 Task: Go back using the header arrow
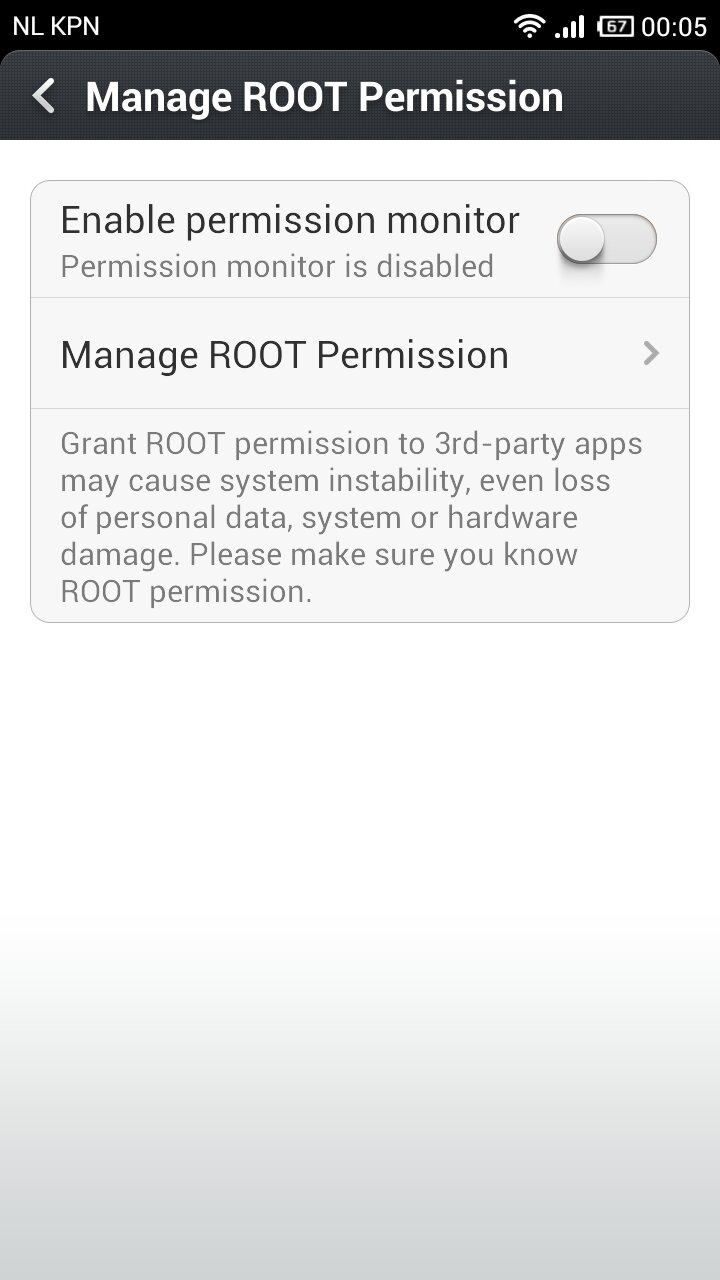(x=44, y=97)
